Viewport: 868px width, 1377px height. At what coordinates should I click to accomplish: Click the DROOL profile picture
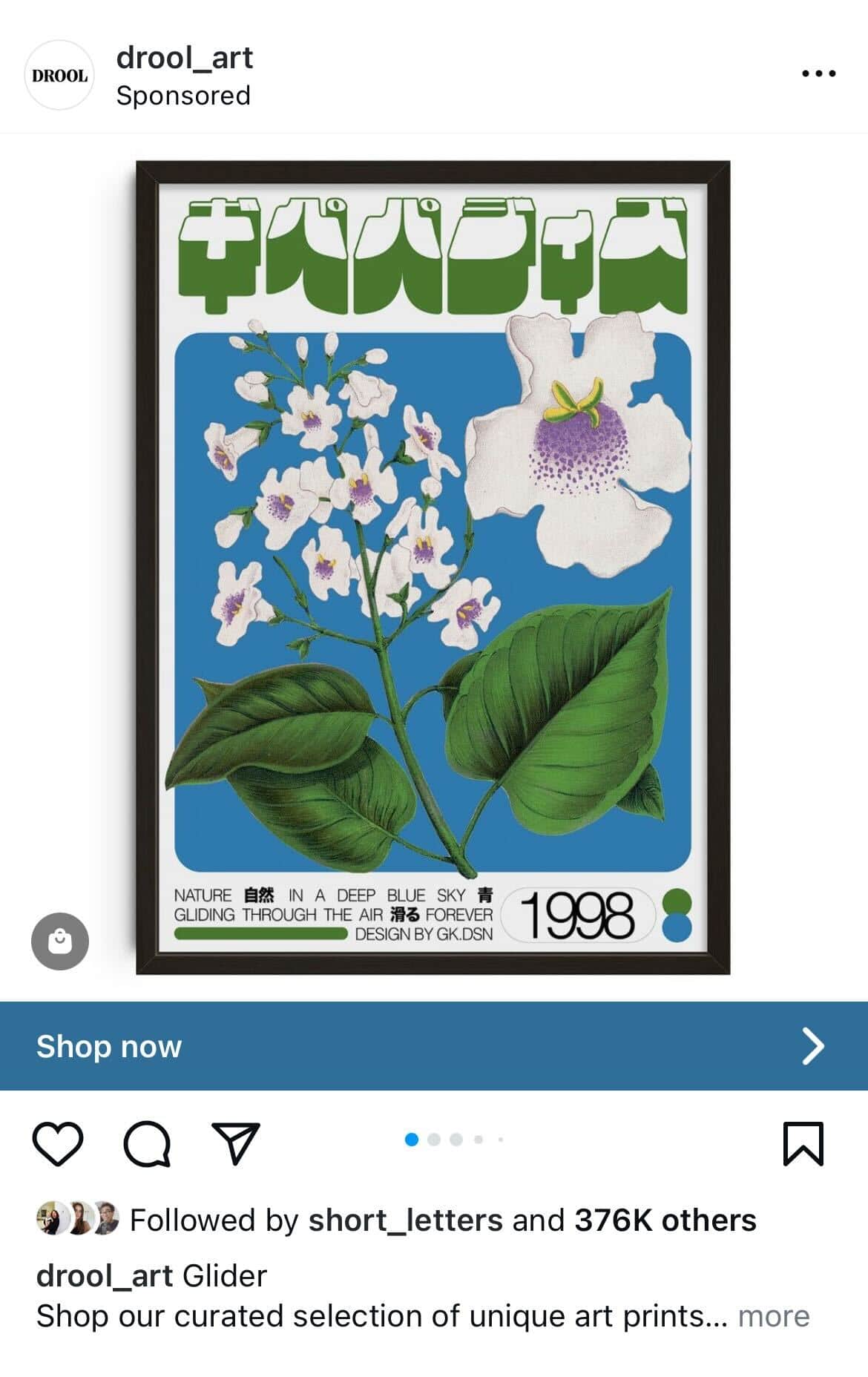coord(60,76)
